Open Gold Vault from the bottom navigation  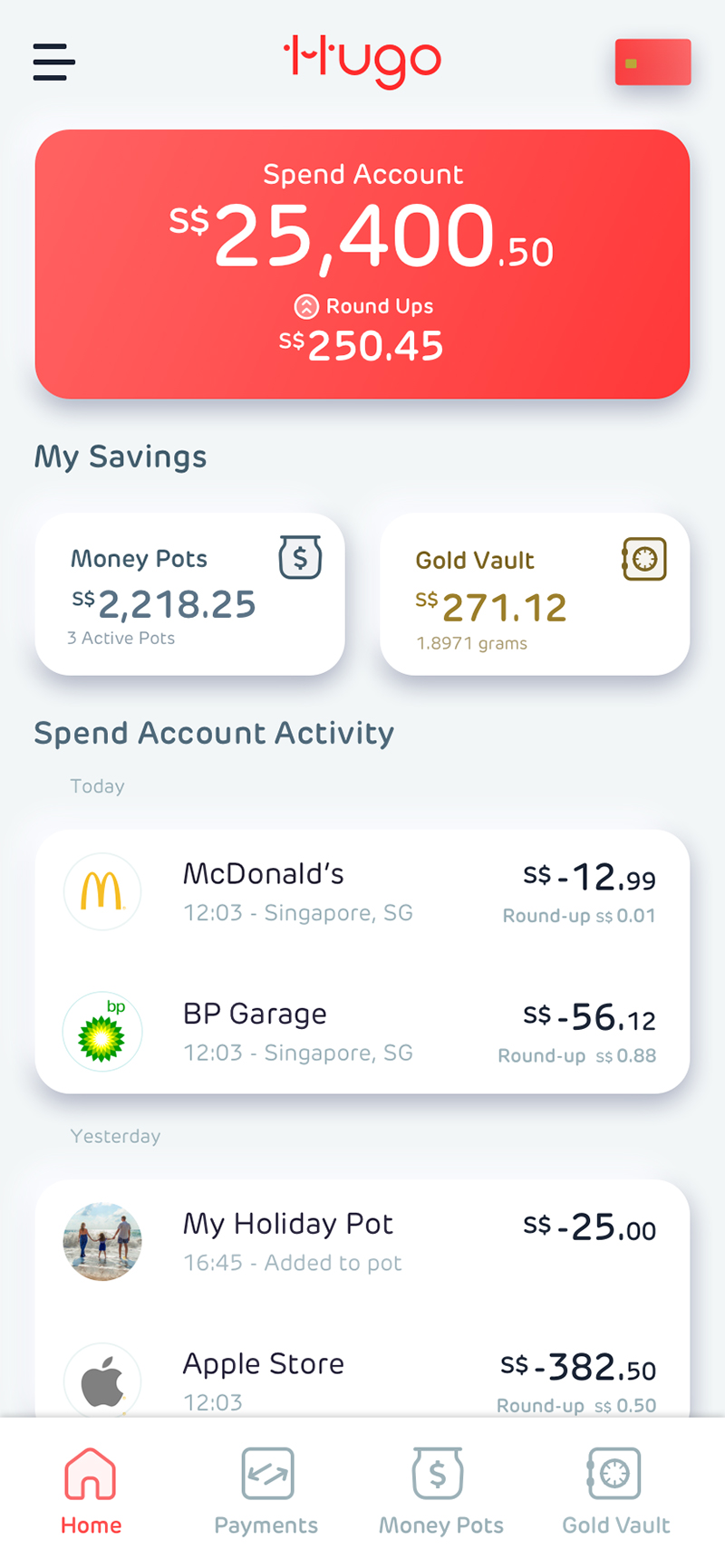pos(615,1488)
